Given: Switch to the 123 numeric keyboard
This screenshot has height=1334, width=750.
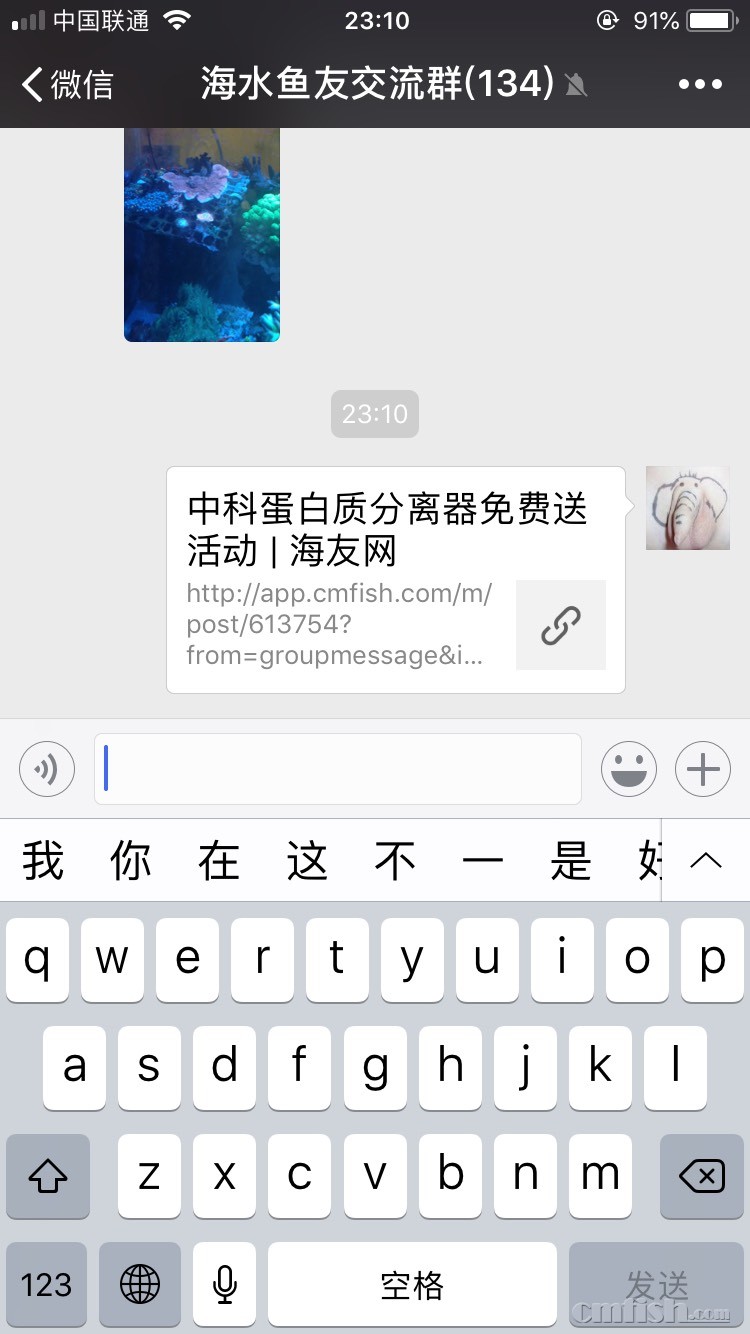Looking at the screenshot, I should 46,1284.
